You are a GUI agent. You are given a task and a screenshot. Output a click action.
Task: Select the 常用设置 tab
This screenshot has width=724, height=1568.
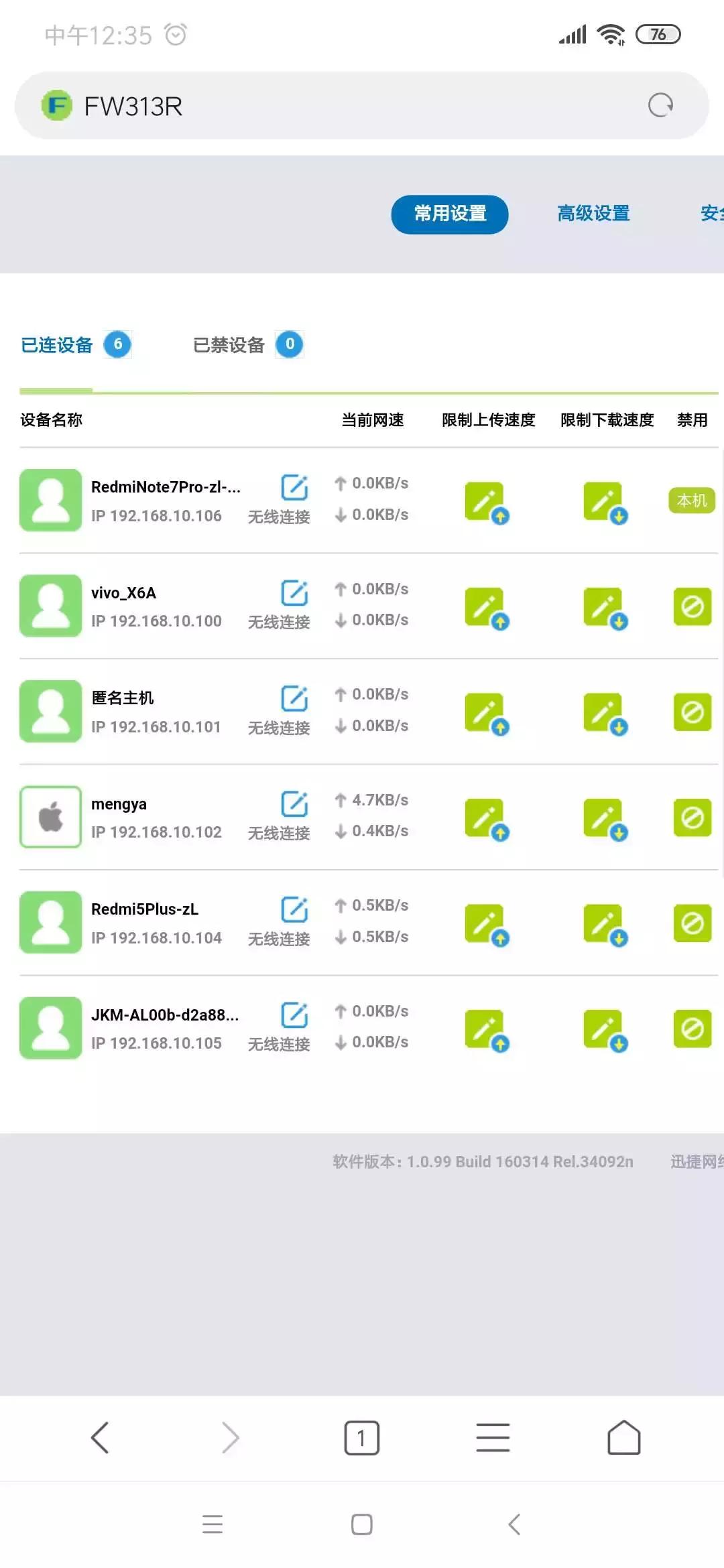coord(450,214)
